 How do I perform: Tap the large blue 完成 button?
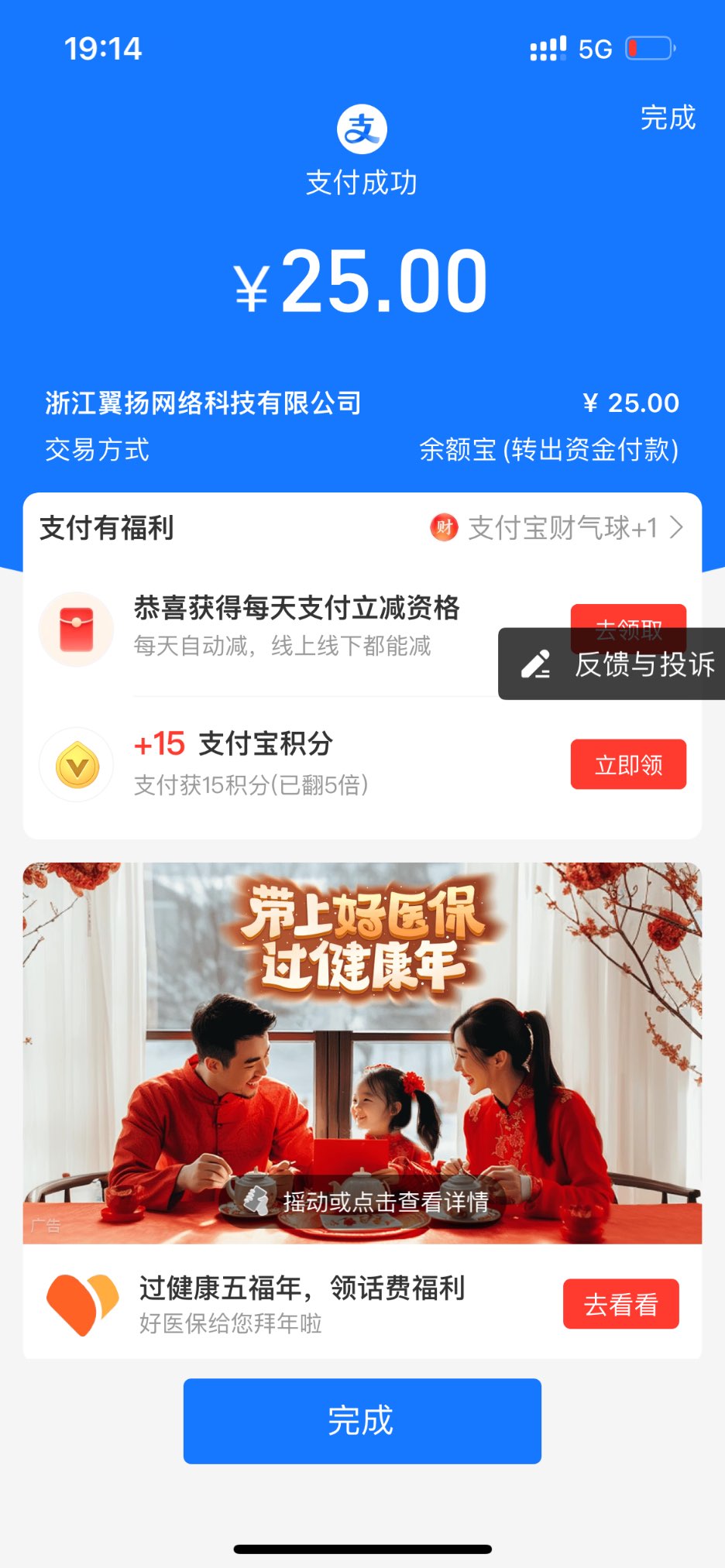click(x=362, y=1421)
